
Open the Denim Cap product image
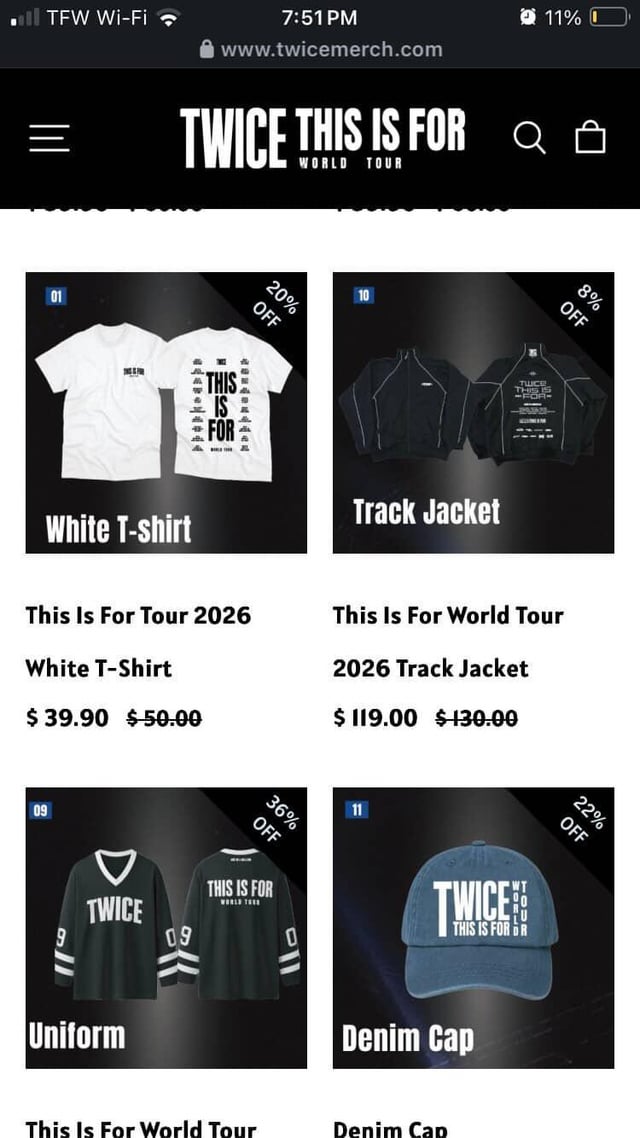point(473,927)
